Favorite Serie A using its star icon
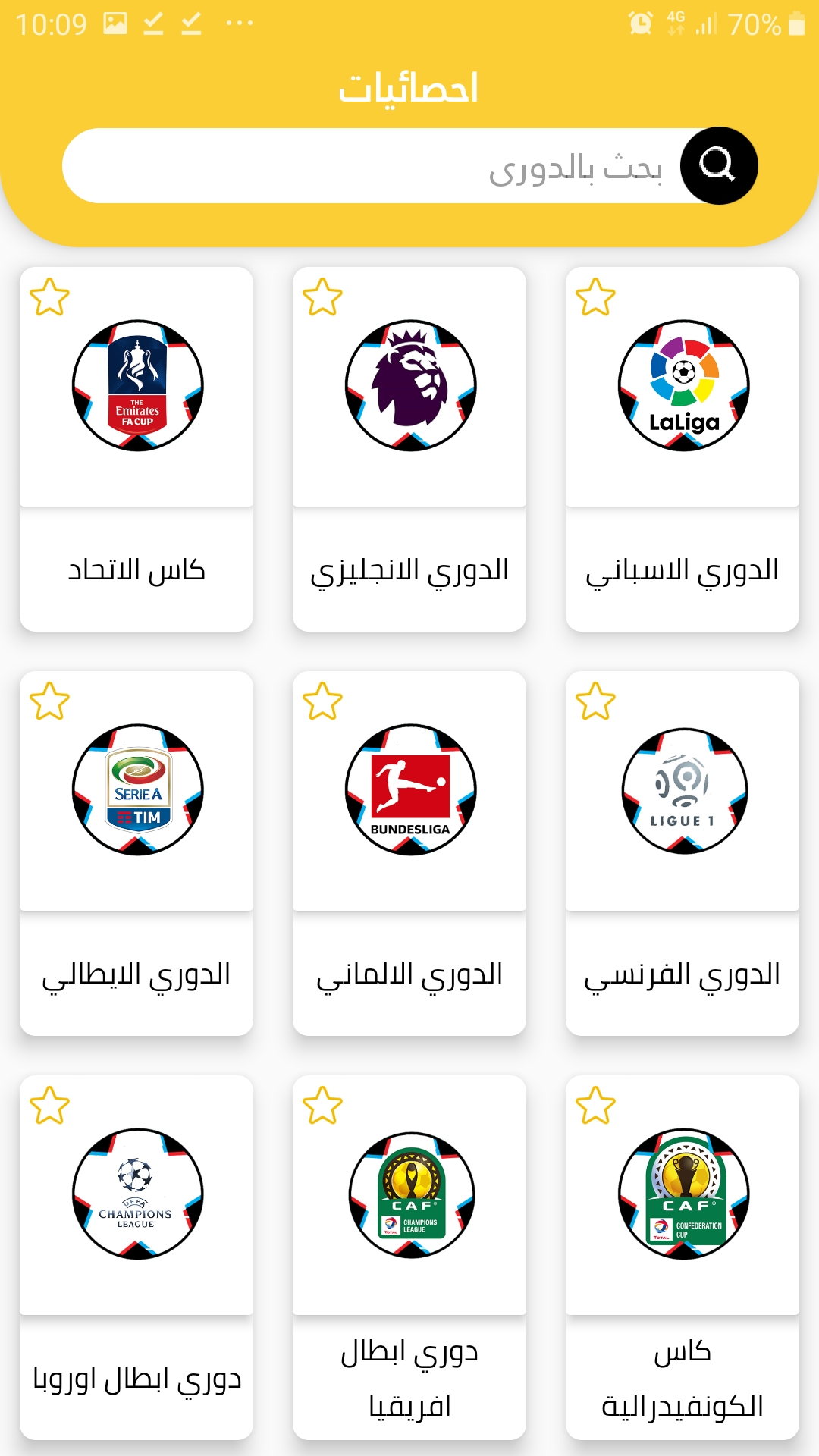The width and height of the screenshot is (819, 1456). pyautogui.click(x=49, y=701)
